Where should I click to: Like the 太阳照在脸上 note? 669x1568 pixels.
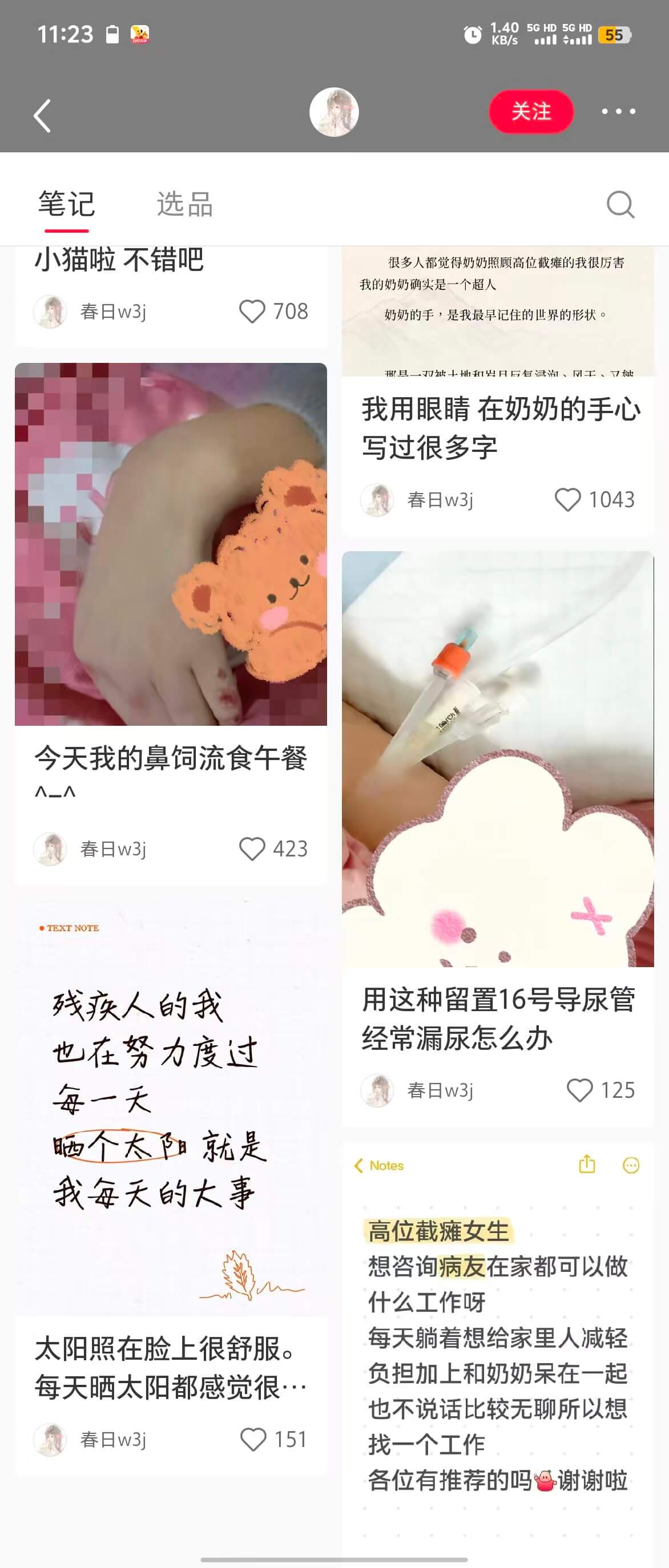[x=253, y=1439]
